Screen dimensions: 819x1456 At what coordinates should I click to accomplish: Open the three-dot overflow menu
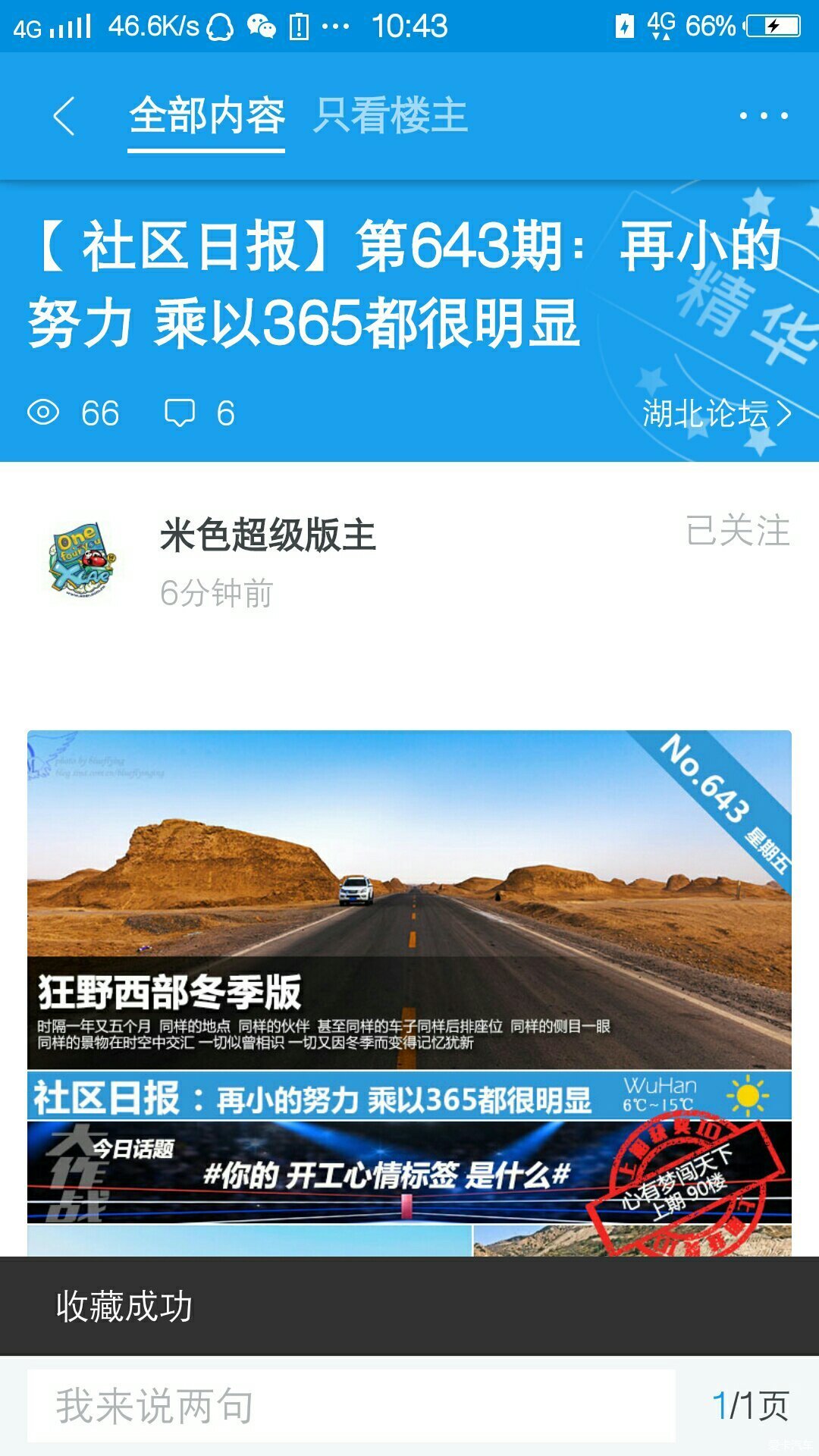(764, 116)
